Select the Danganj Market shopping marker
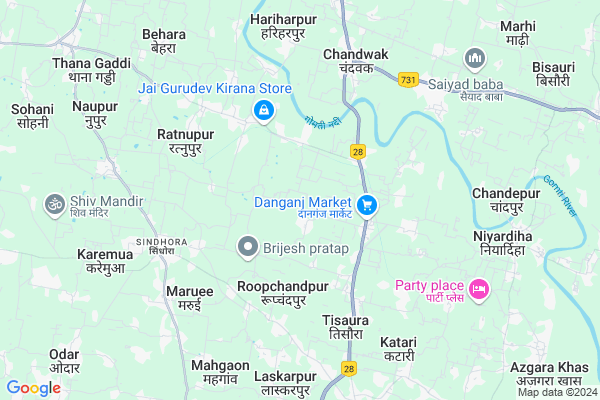 [367, 205]
